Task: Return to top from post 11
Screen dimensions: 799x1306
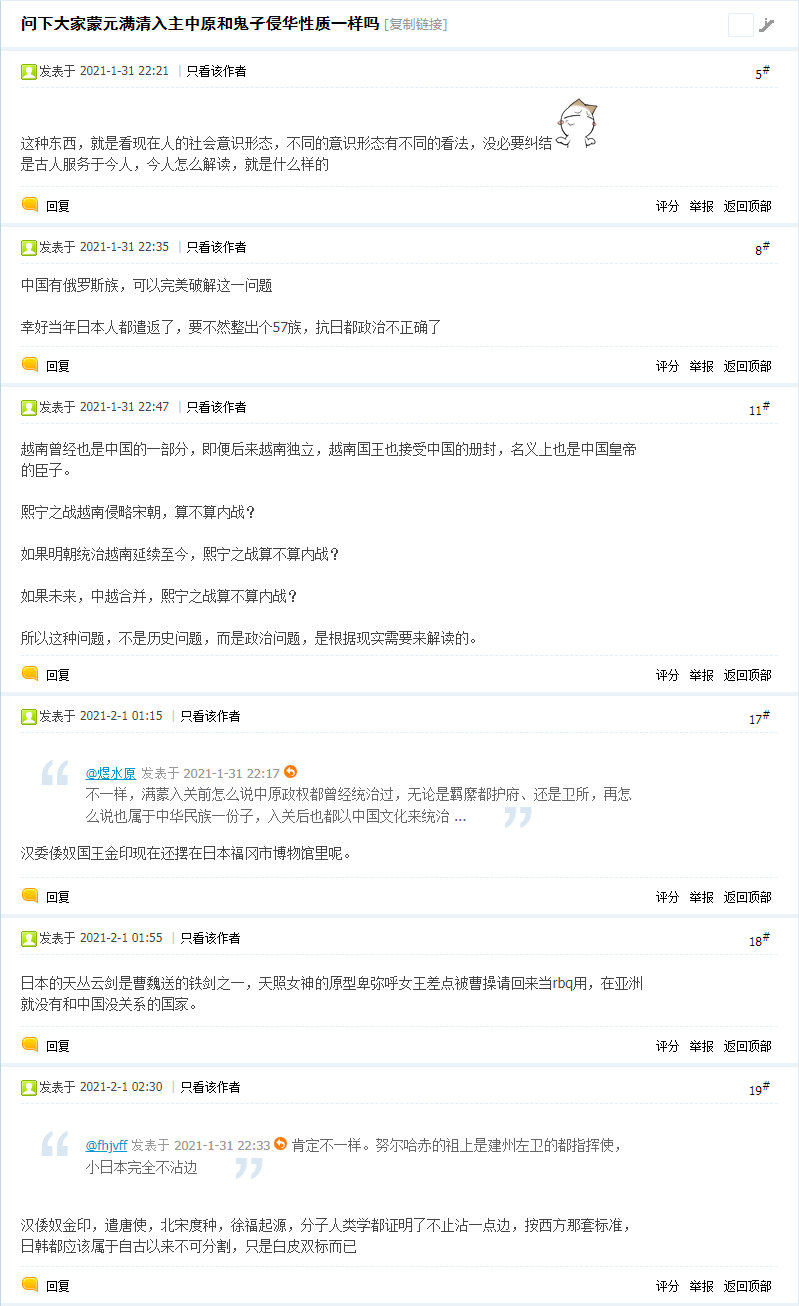Action: (x=747, y=675)
